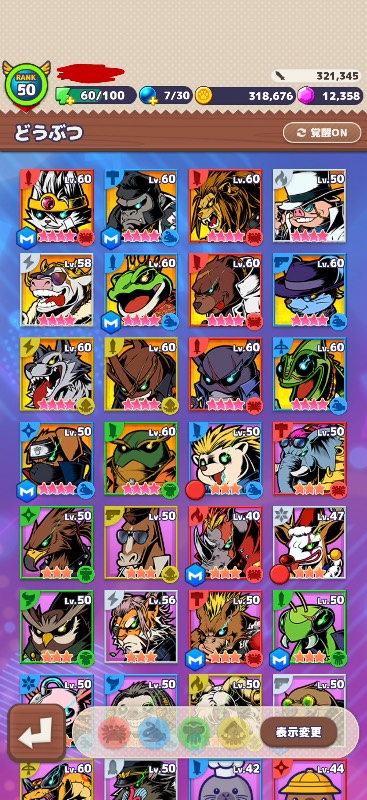Open the elephant with sunglasses Lv.50
The width and height of the screenshot is (367, 800).
coord(309,459)
